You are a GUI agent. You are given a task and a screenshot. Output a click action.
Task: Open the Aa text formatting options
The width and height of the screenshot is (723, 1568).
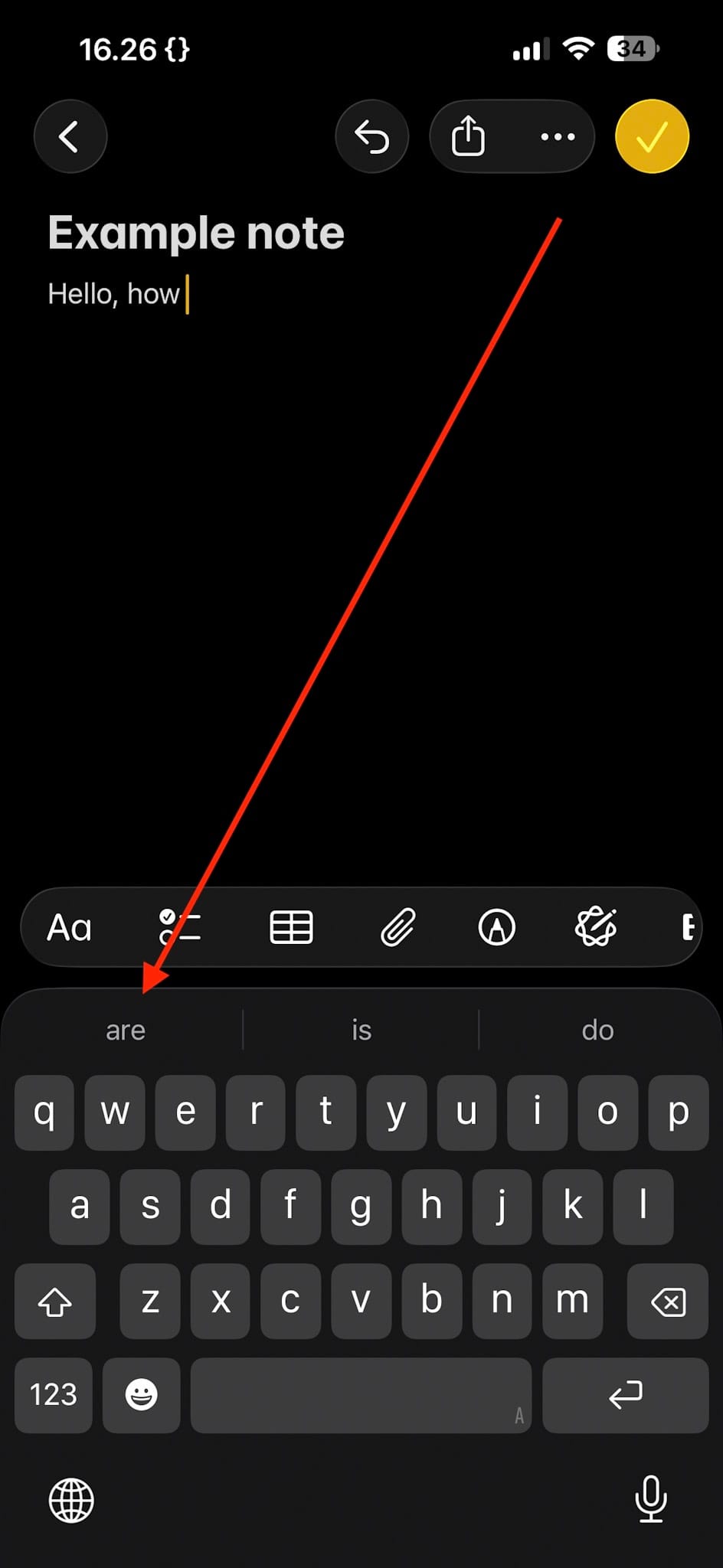[70, 928]
